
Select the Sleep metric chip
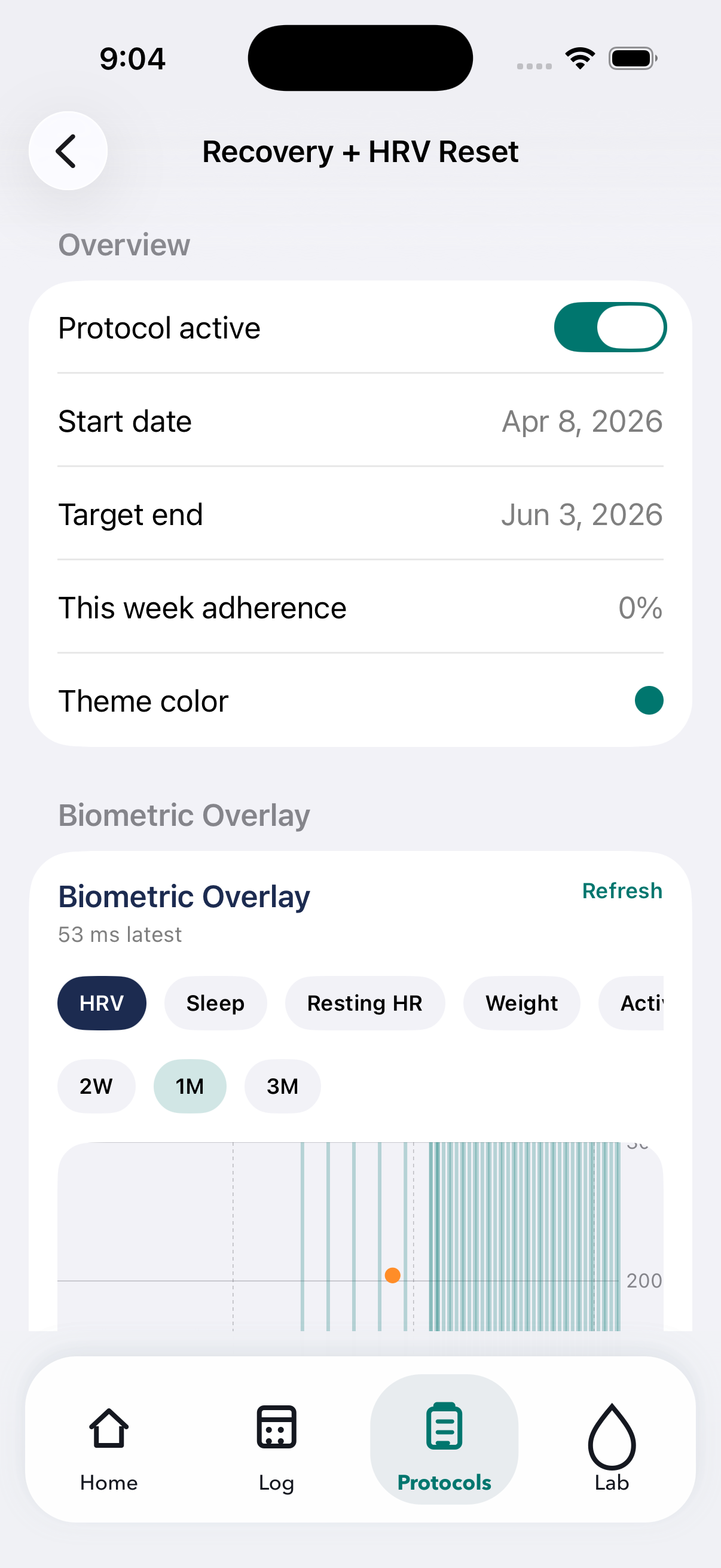[215, 1003]
